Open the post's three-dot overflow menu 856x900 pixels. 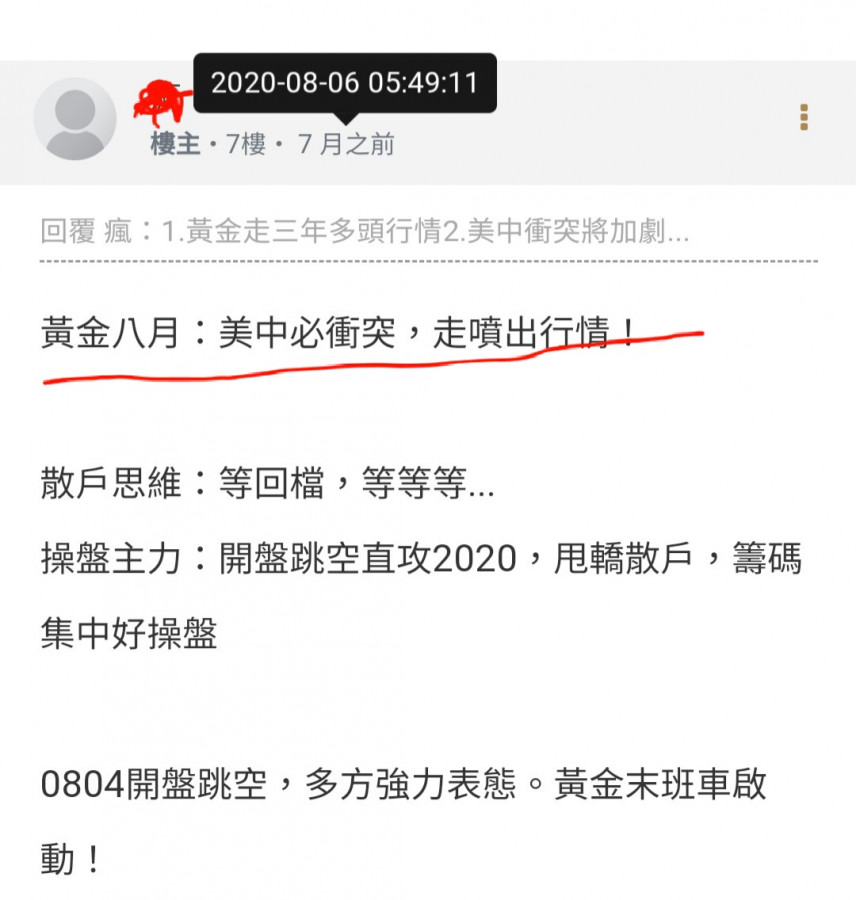coord(803,118)
